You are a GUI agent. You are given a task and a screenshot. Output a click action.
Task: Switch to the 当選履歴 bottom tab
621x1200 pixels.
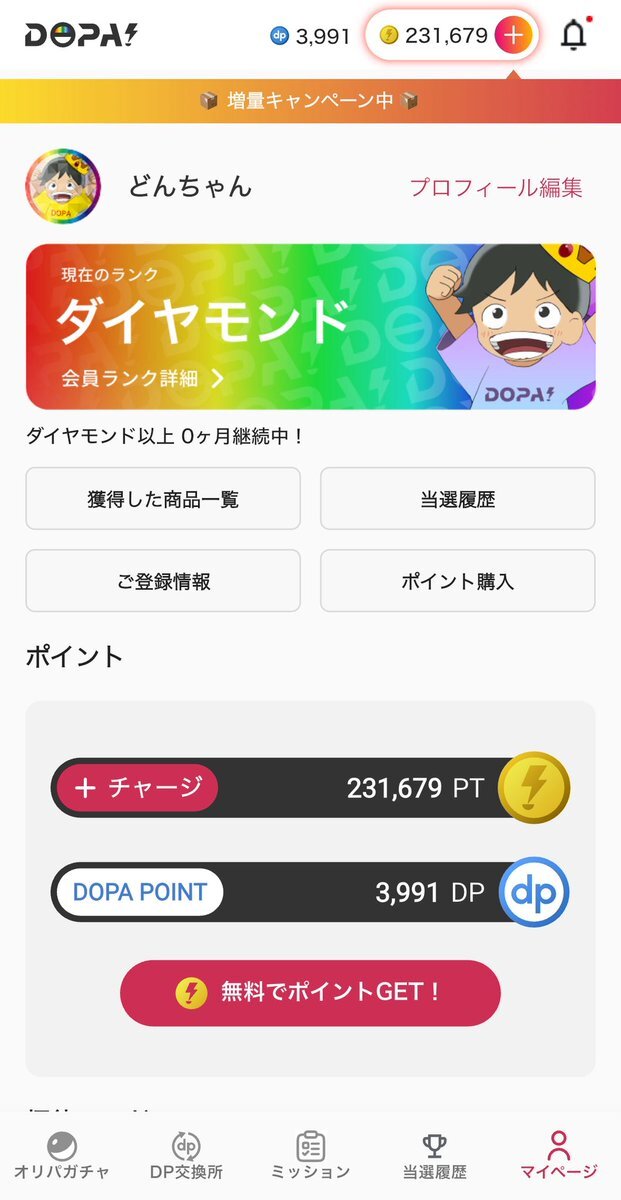tap(434, 1156)
